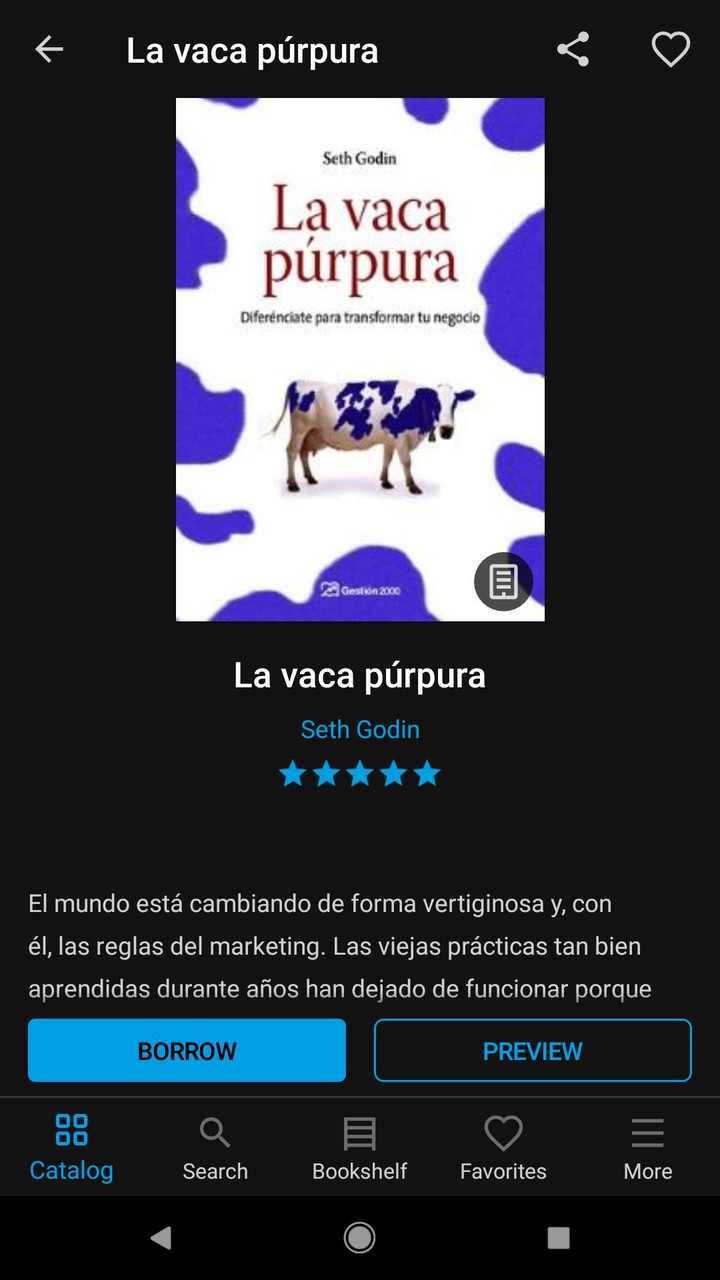Tap the five-star rating
The height and width of the screenshot is (1280, 720).
(360, 773)
